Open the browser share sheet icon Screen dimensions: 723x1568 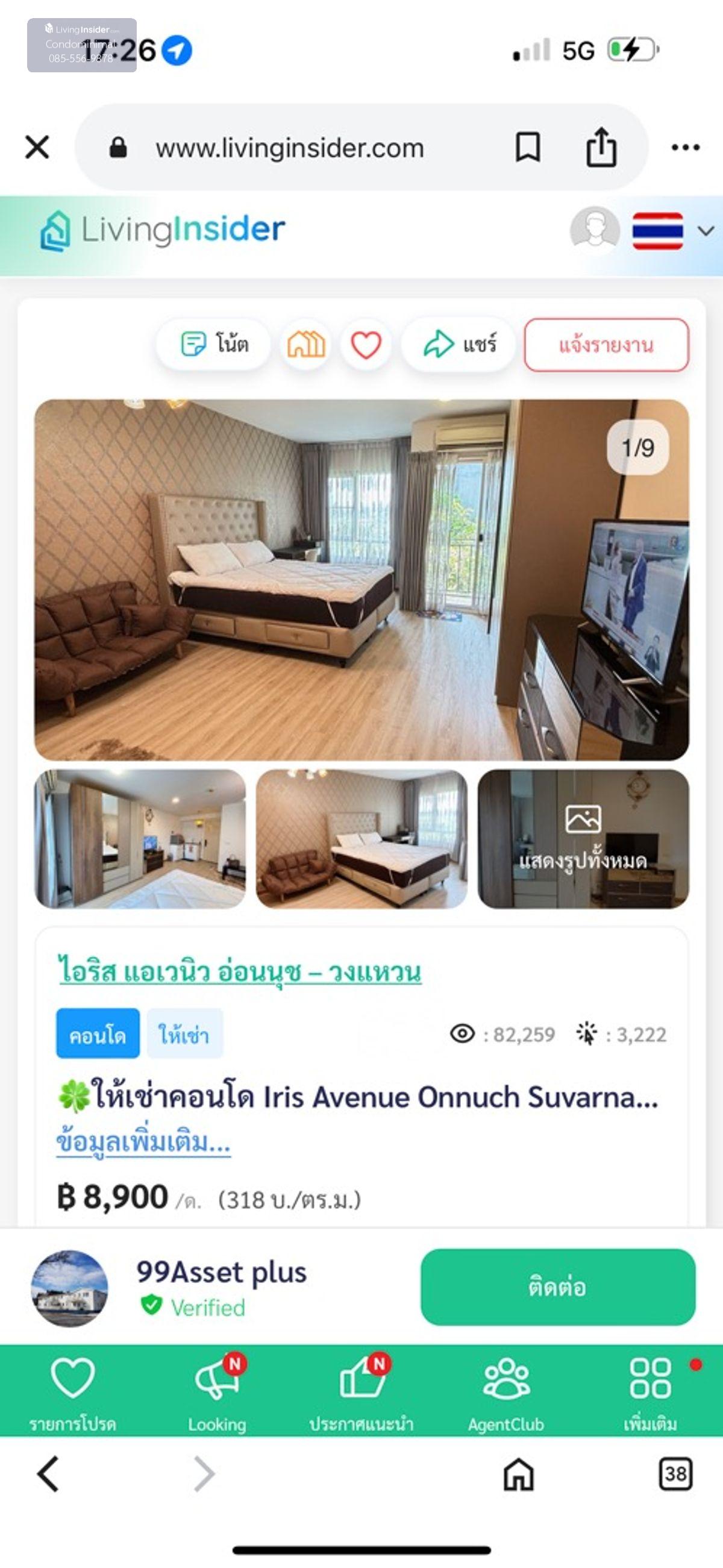pyautogui.click(x=601, y=147)
